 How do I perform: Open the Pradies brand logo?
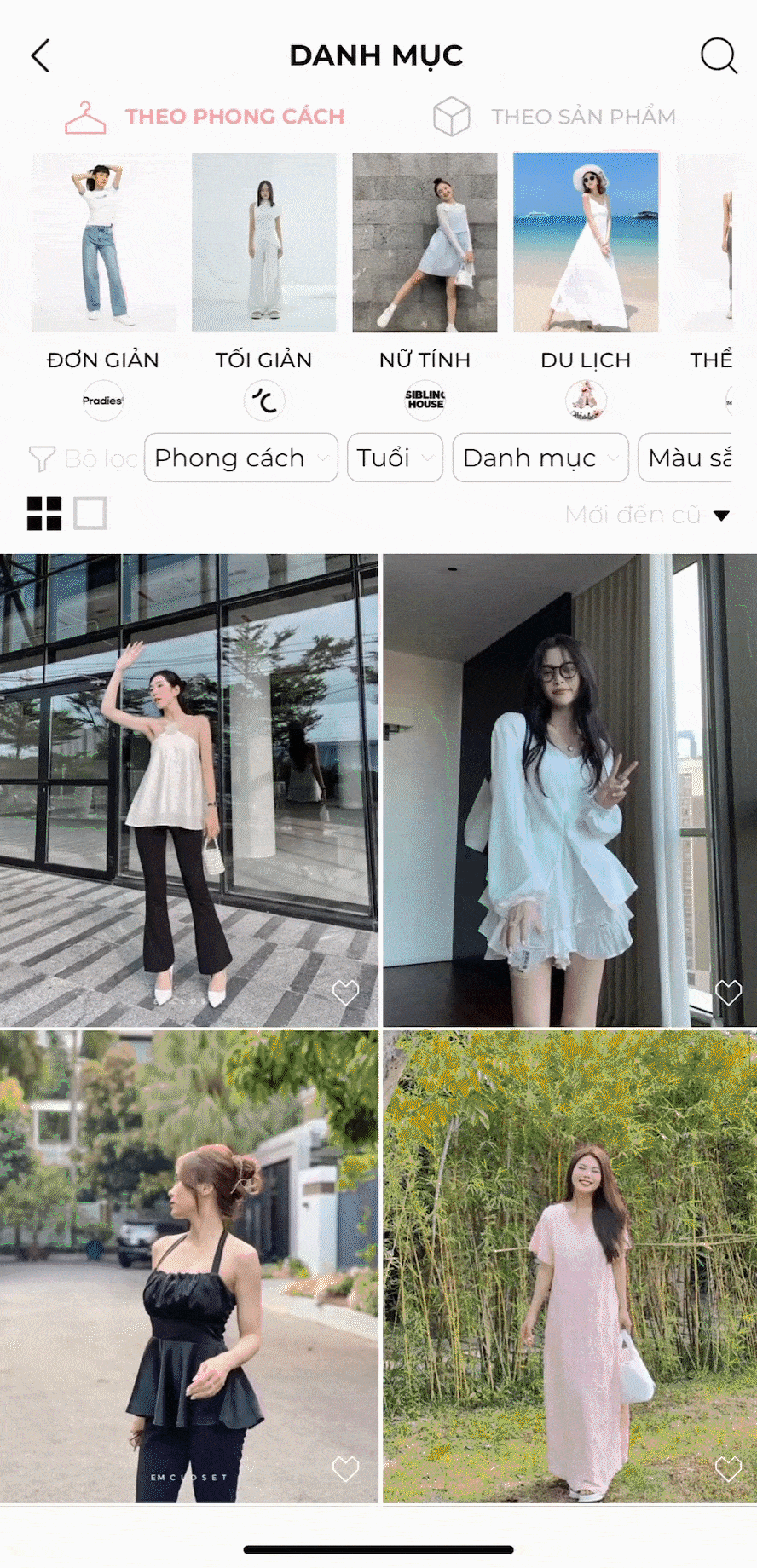[103, 401]
